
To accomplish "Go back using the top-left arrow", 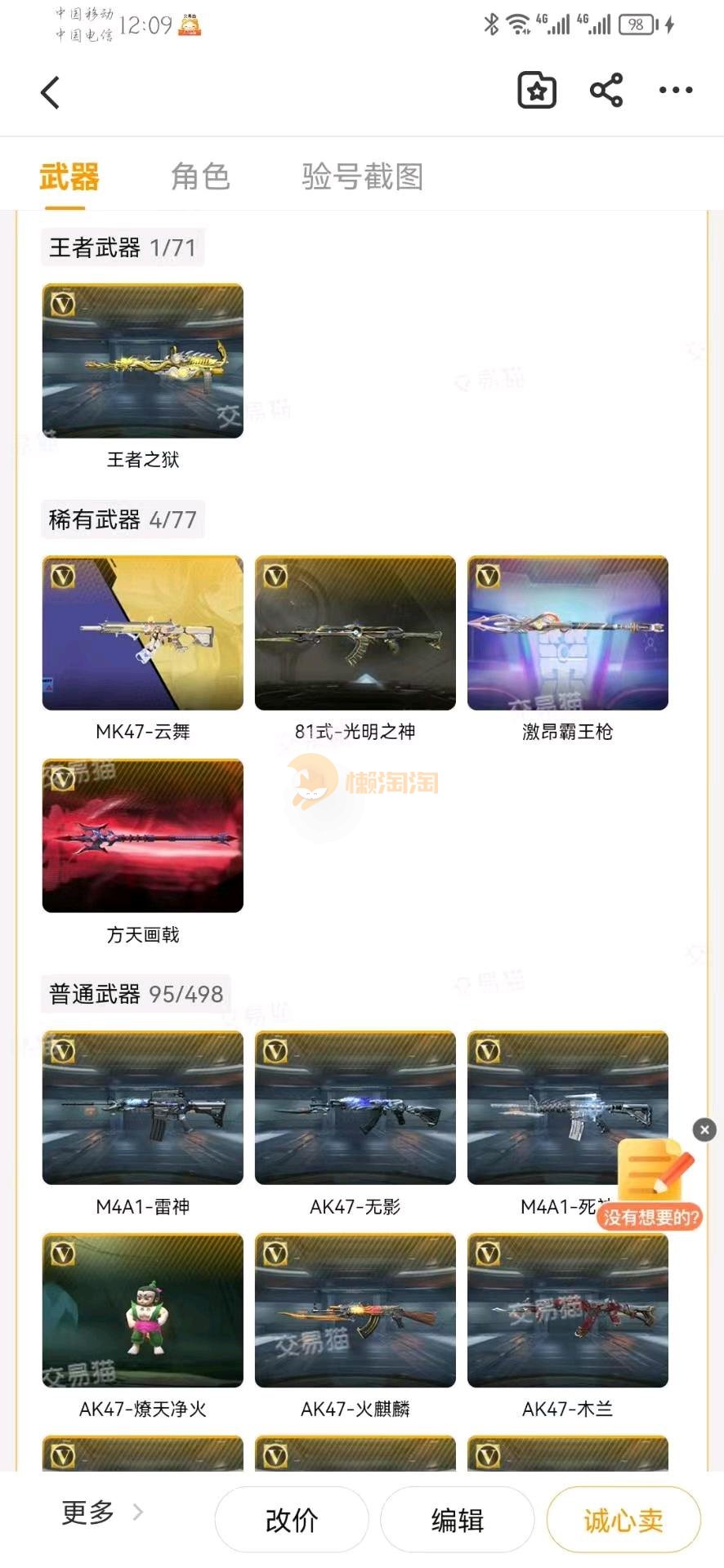I will (51, 92).
